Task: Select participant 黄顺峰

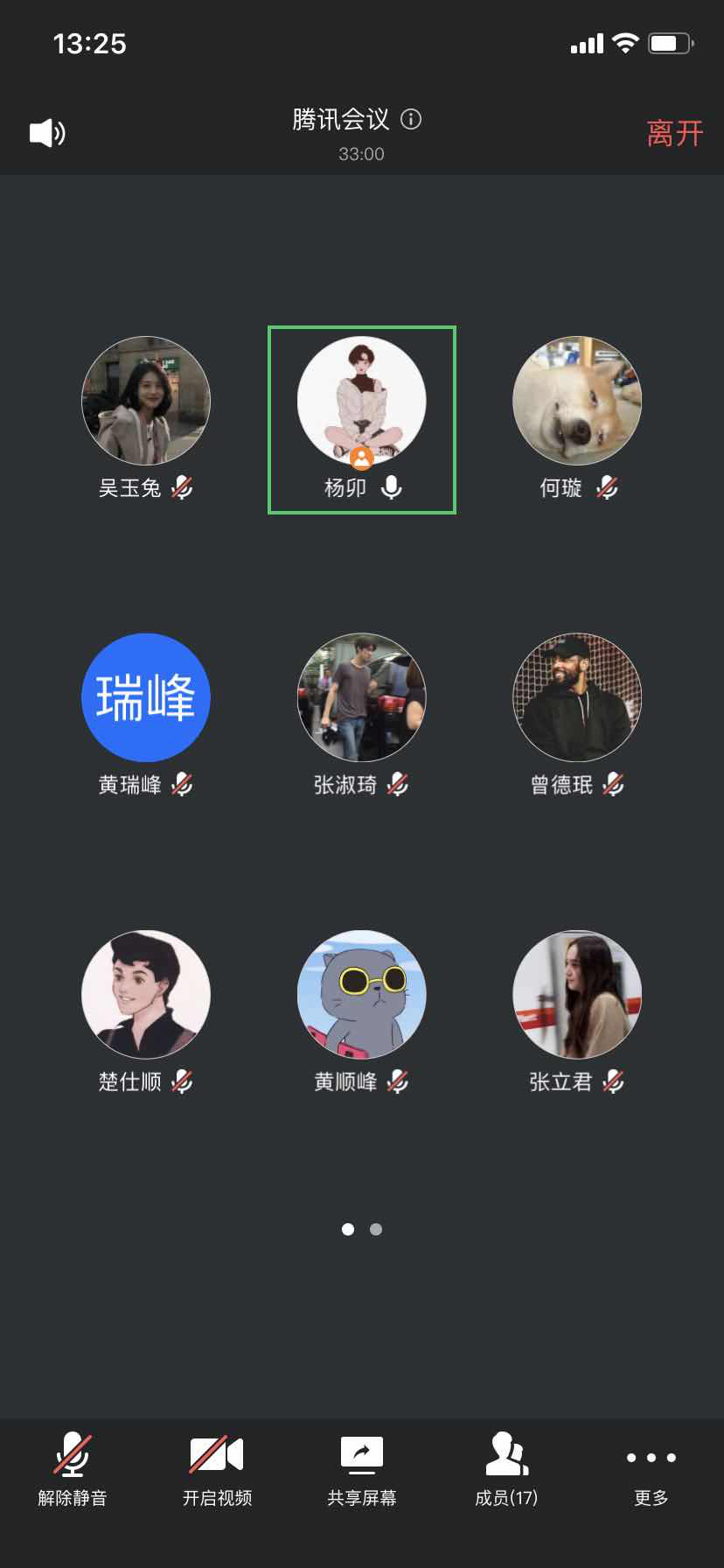Action: point(361,994)
